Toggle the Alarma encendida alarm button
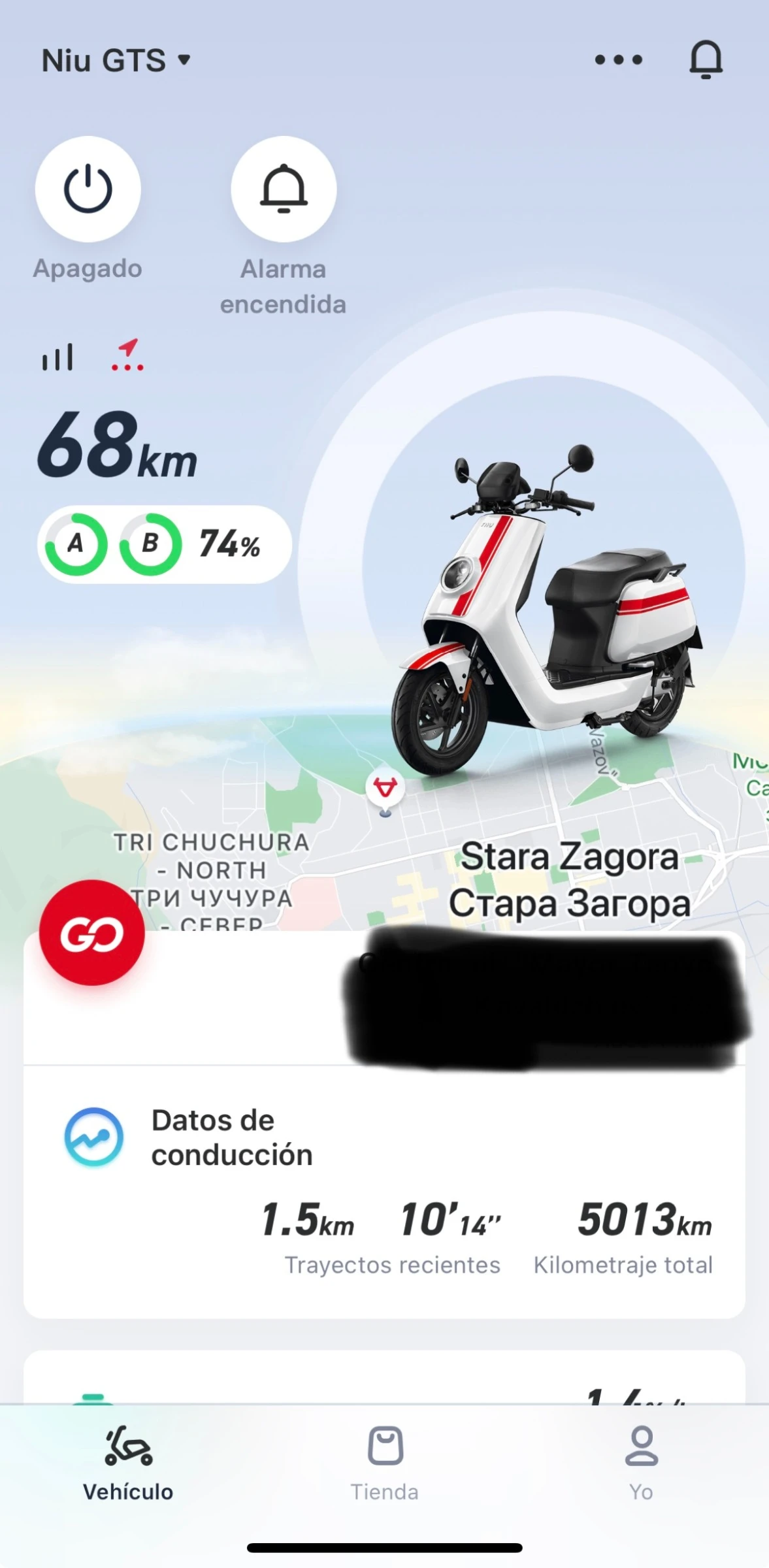Screen dimensions: 769x1568 pyautogui.click(x=283, y=189)
